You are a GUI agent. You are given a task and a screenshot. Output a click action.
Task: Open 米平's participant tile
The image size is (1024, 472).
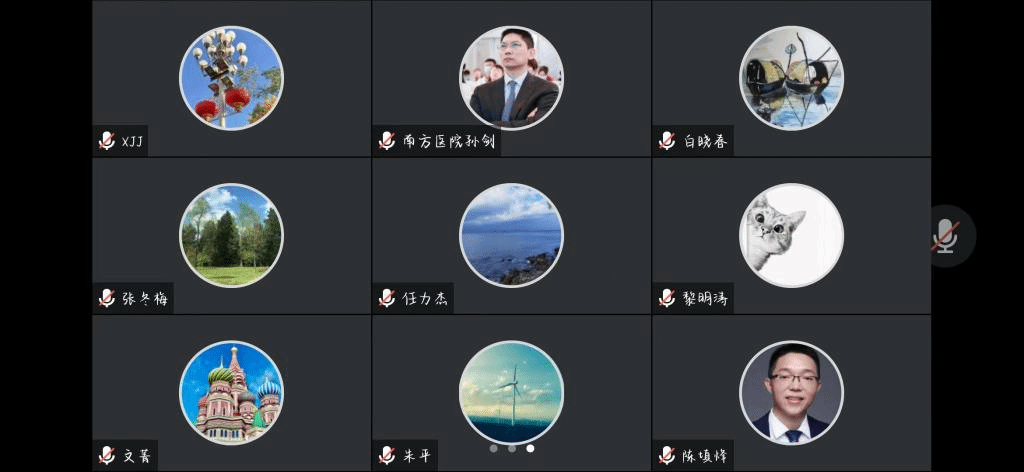pyautogui.click(x=511, y=392)
